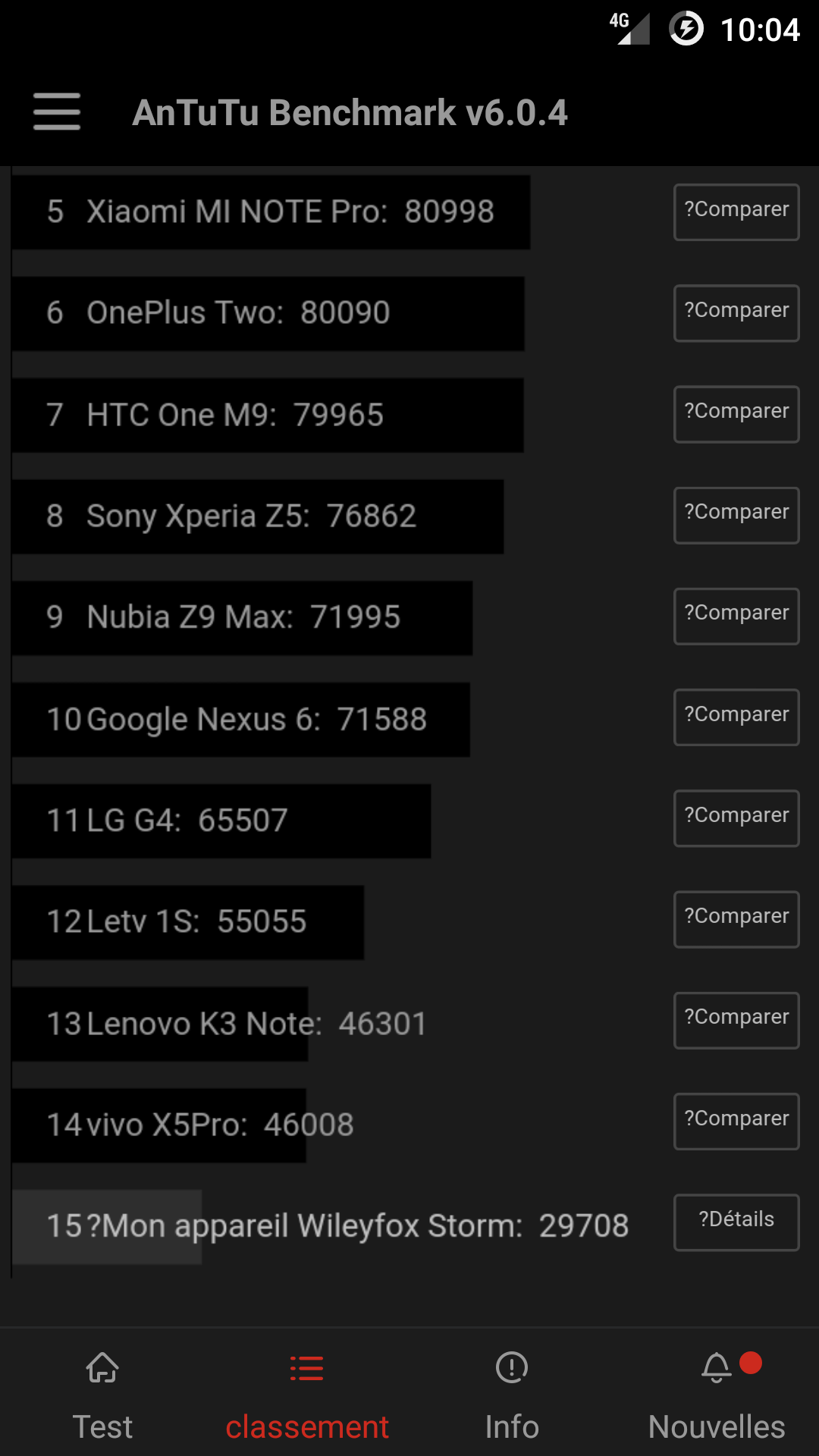Compare with Lenovo K3 Note

736,1020
